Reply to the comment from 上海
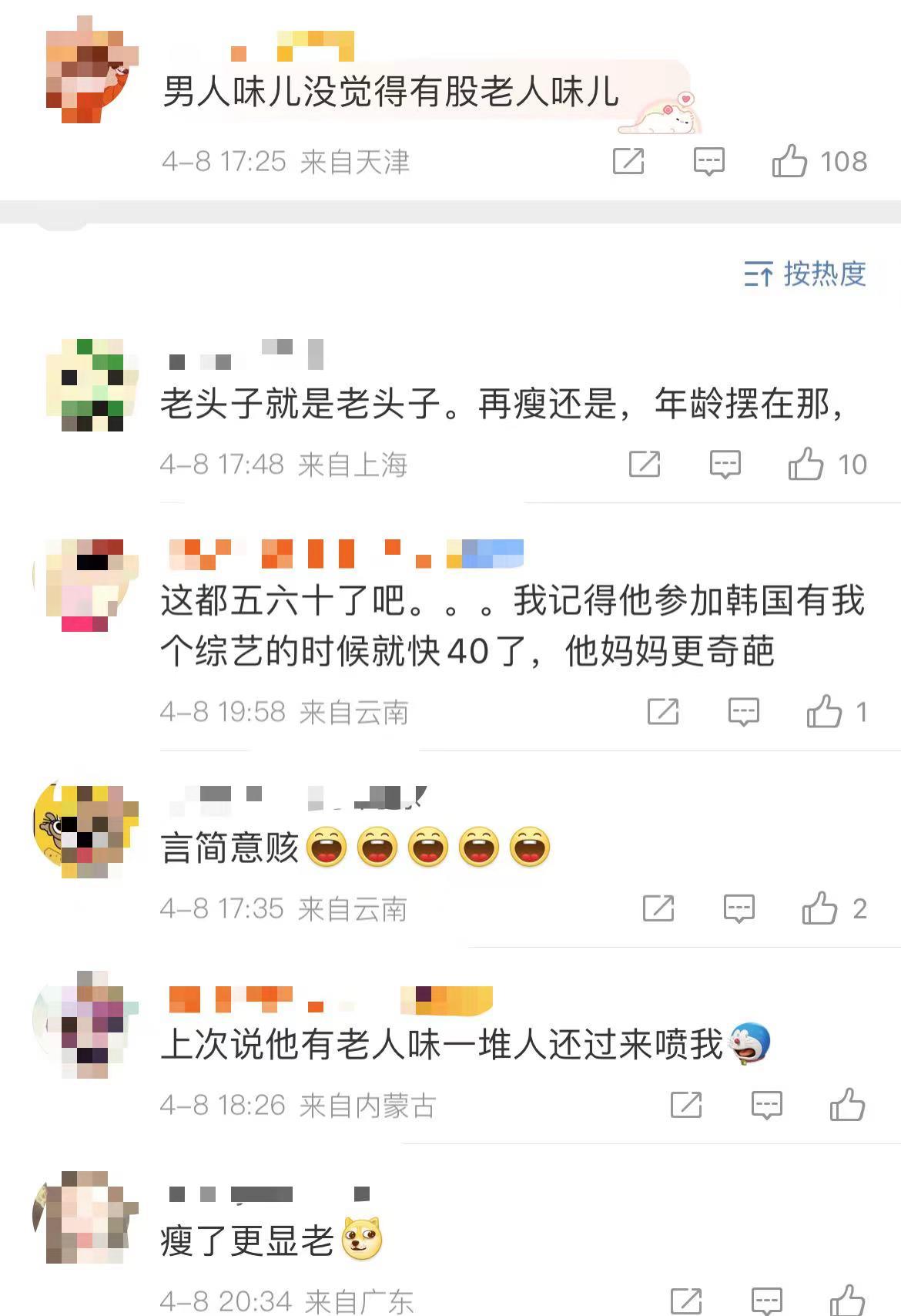The image size is (901, 1316). pos(725,464)
